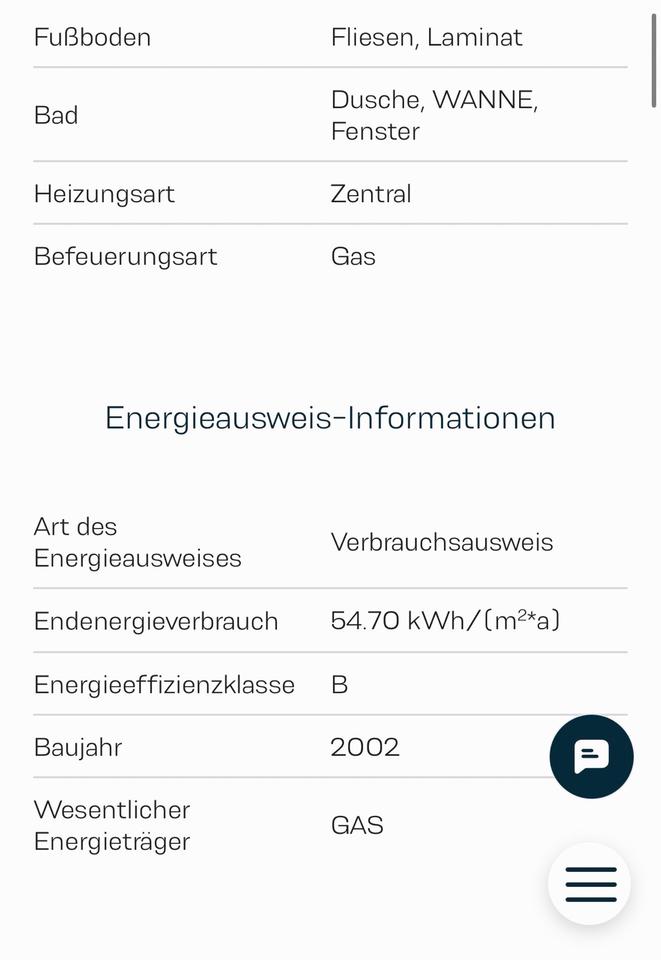The image size is (661, 960).
Task: Open the chat support bubble
Action: (591, 756)
